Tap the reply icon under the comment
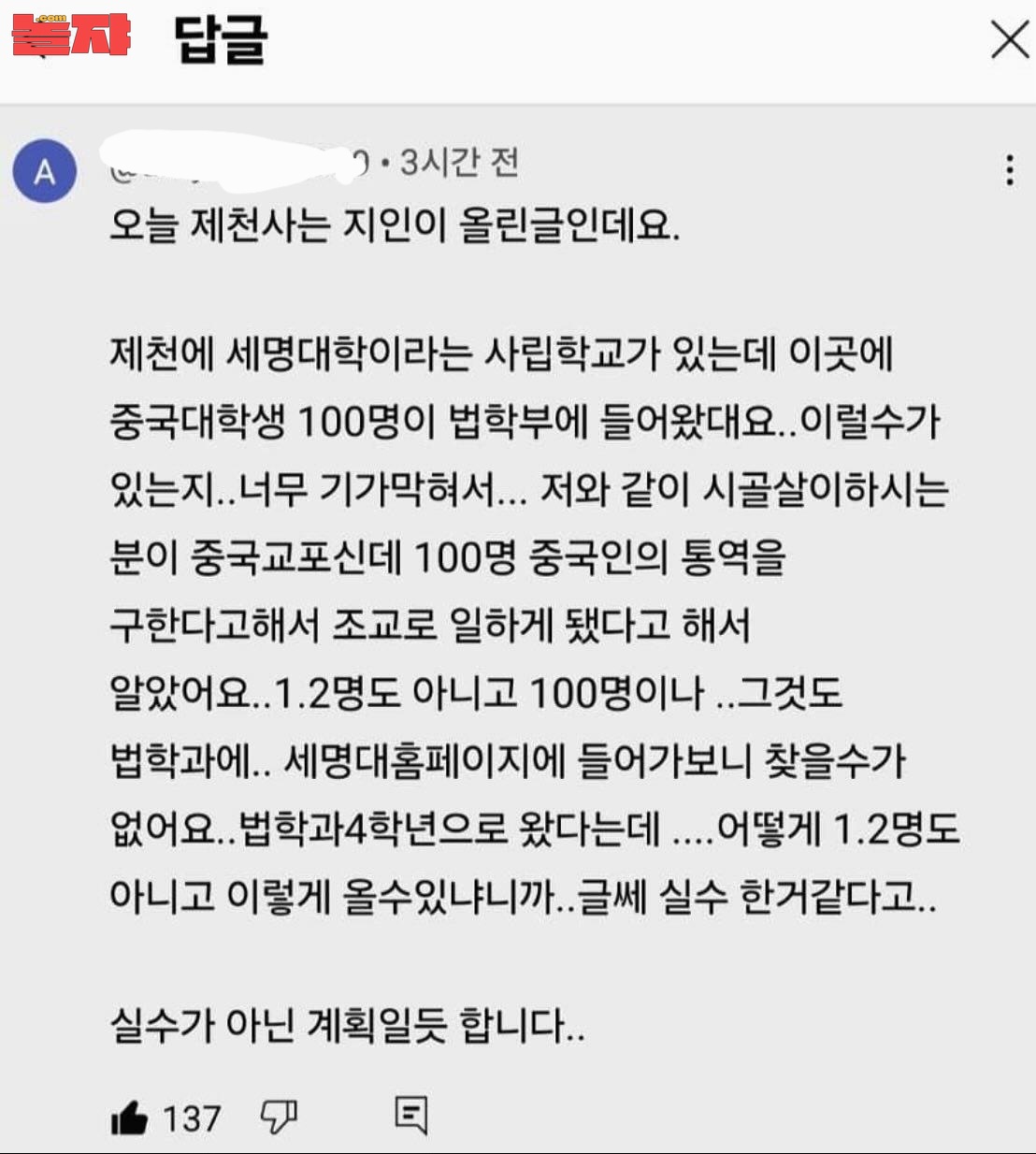Image resolution: width=1036 pixels, height=1154 pixels. (410, 1115)
